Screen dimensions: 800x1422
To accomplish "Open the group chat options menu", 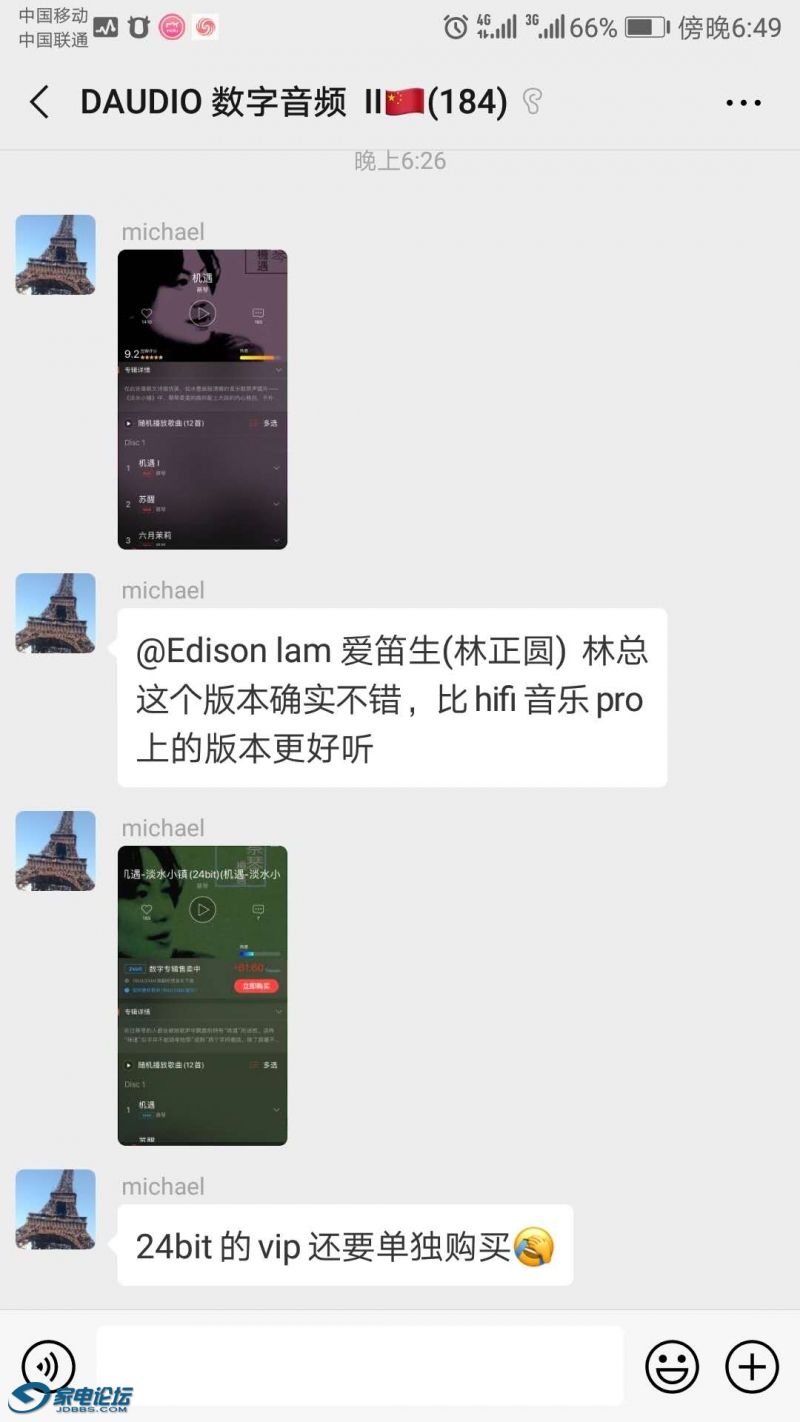I will coord(743,102).
